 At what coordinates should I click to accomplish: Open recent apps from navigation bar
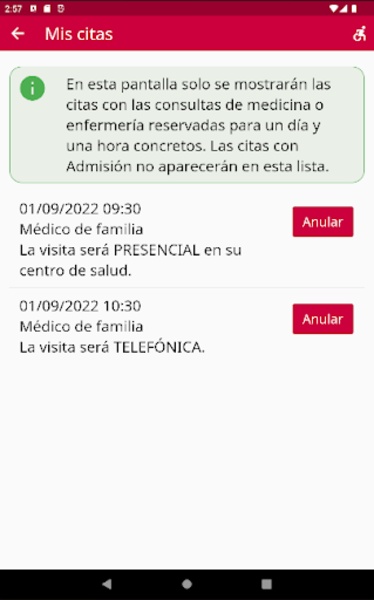pyautogui.click(x=266, y=584)
